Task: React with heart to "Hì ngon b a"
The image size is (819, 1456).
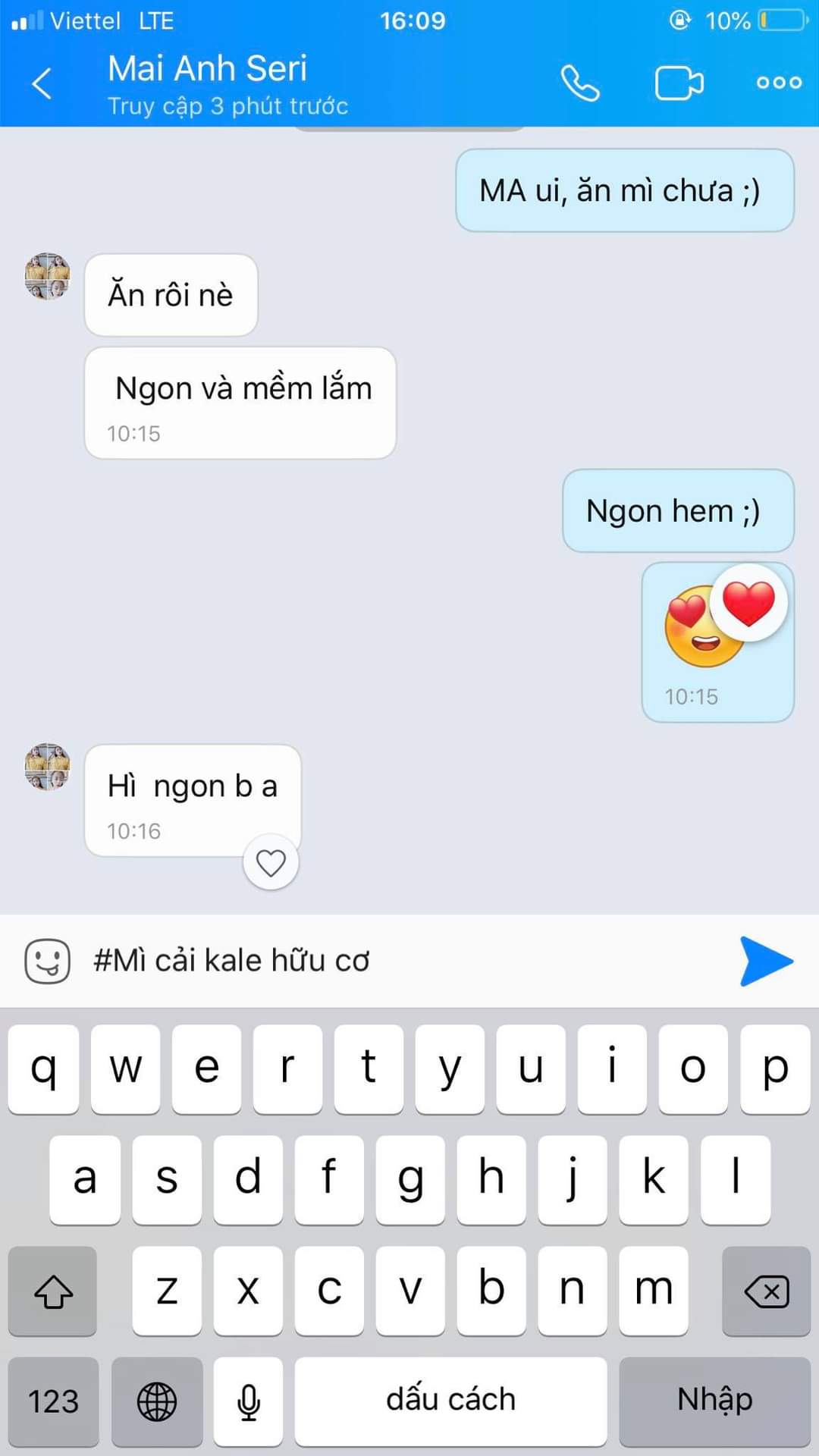Action: [271, 862]
